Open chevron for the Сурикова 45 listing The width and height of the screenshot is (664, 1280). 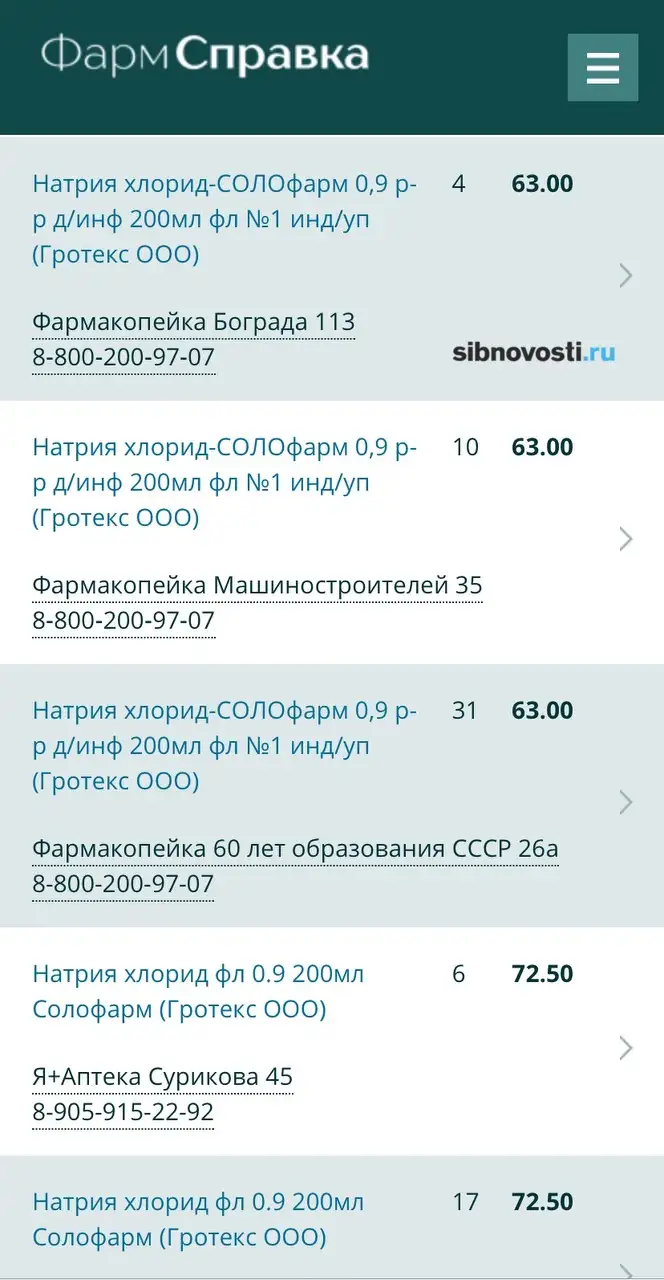pos(626,1048)
